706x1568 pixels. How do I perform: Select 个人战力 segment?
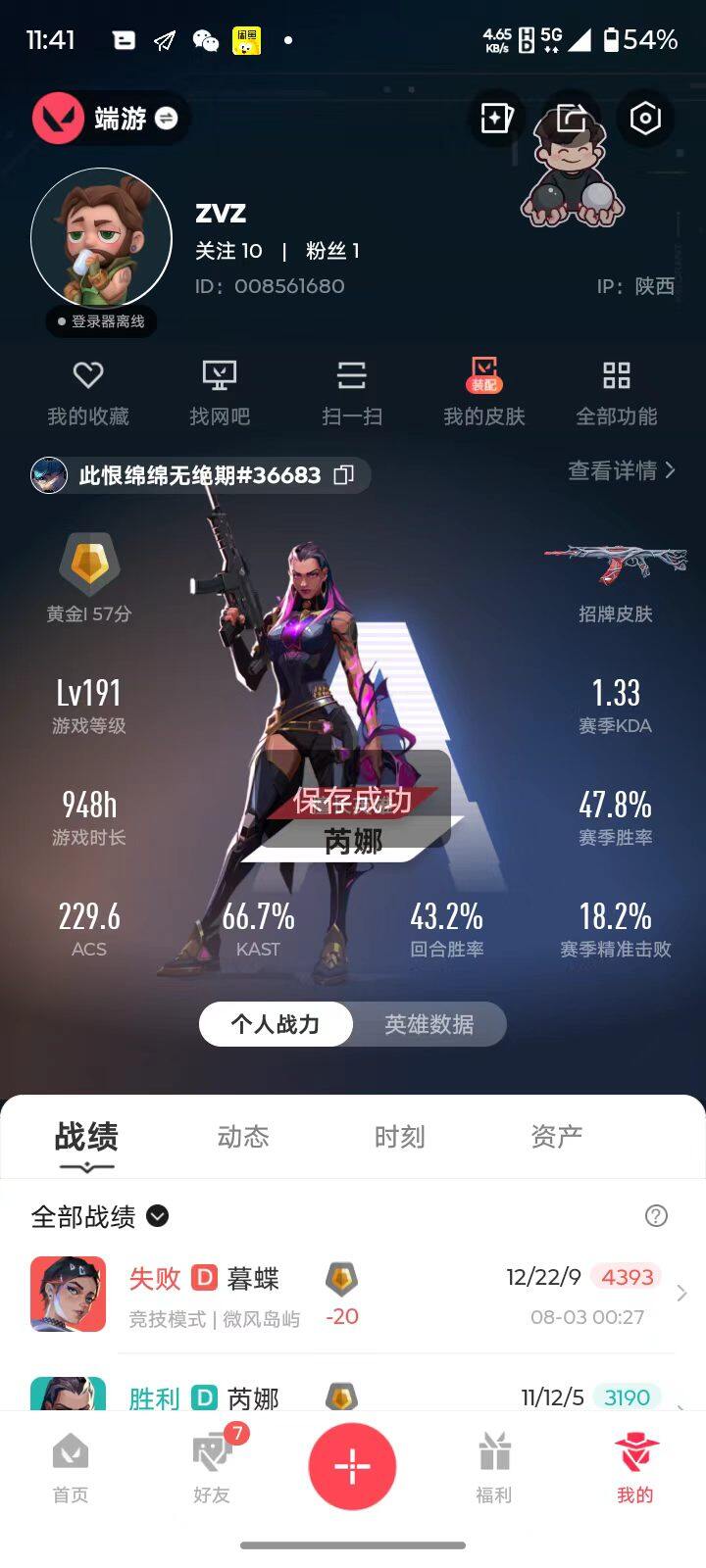coord(276,1024)
